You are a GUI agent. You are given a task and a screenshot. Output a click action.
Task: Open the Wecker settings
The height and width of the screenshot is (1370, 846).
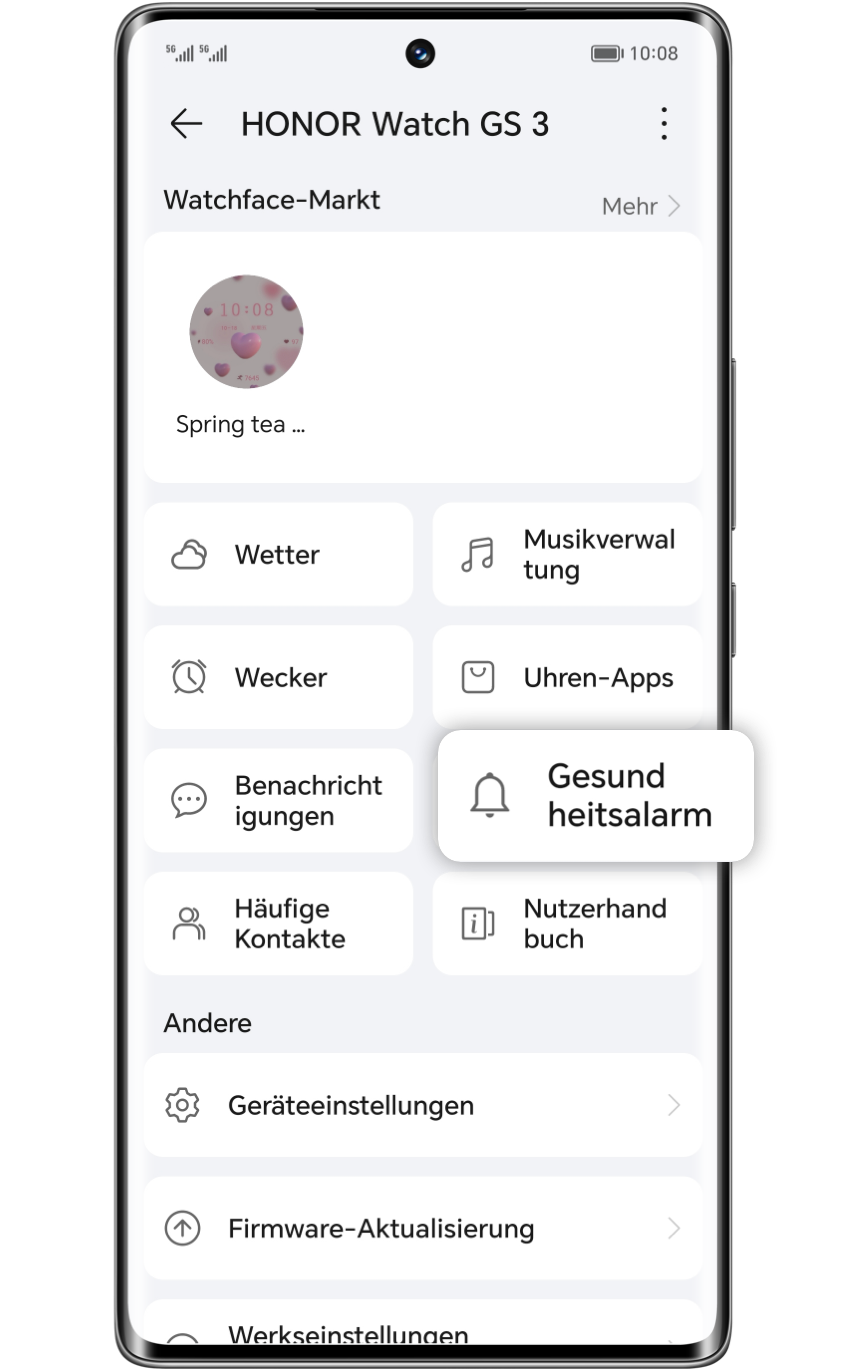click(x=278, y=678)
